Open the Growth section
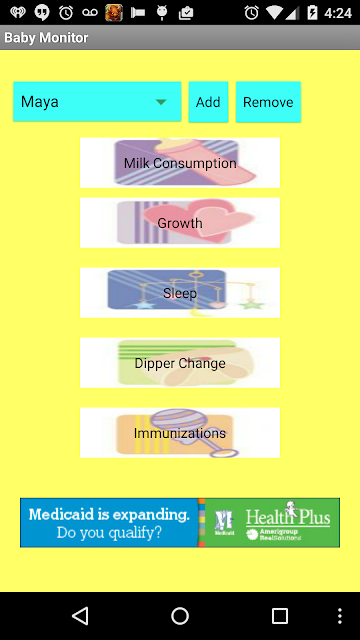360x640 pixels. [x=180, y=223]
